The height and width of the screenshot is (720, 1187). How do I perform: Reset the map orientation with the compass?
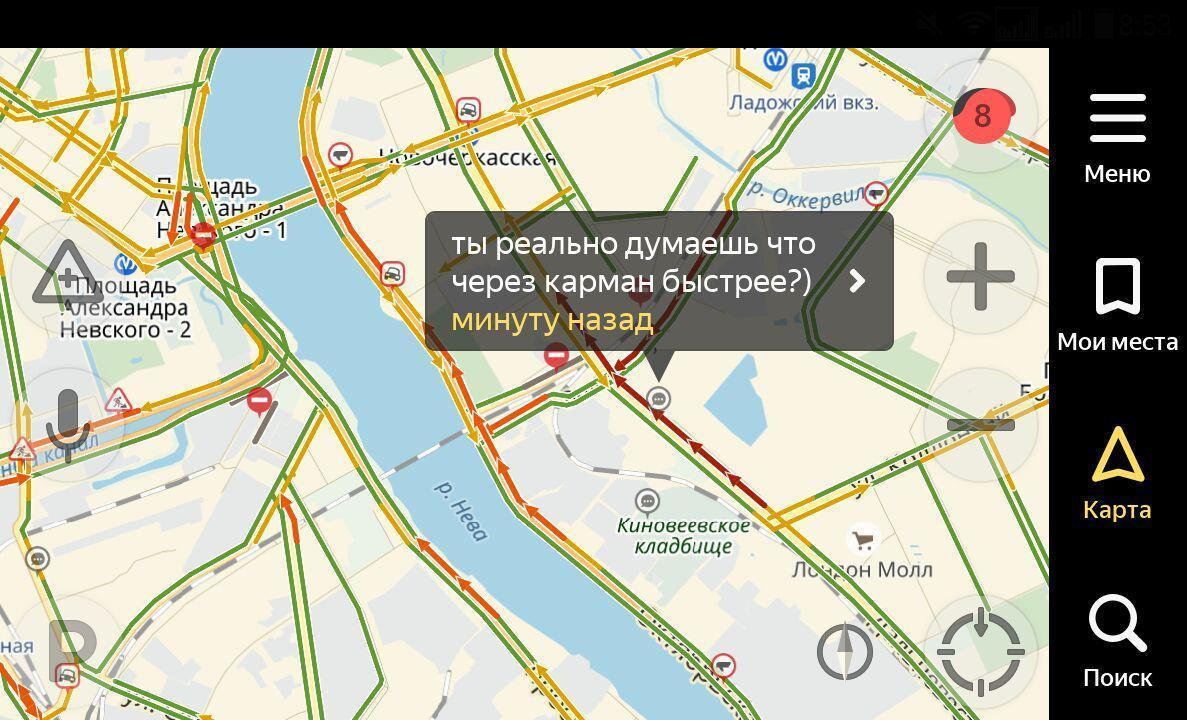click(845, 652)
